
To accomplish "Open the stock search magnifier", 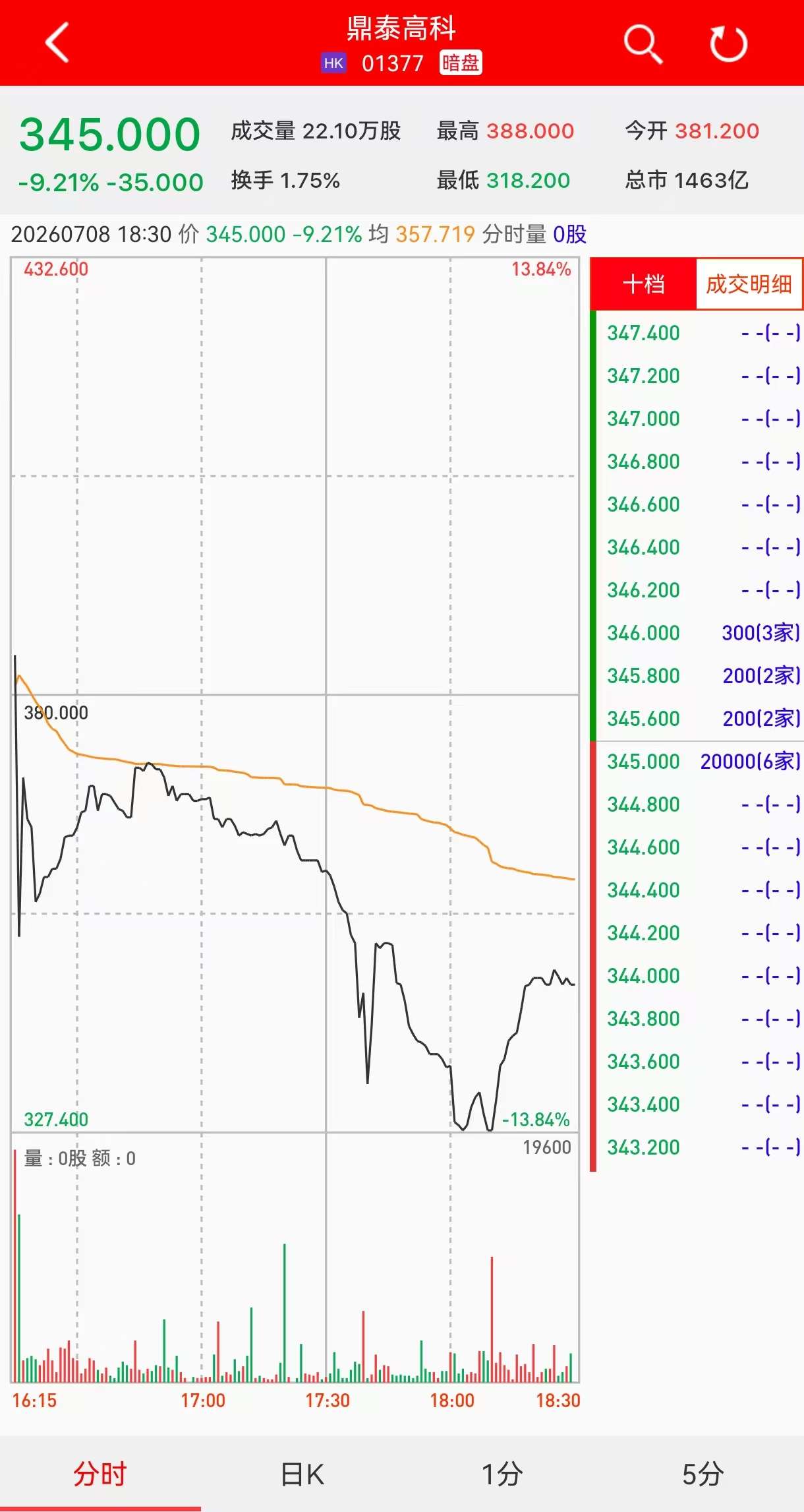I will coord(643,44).
